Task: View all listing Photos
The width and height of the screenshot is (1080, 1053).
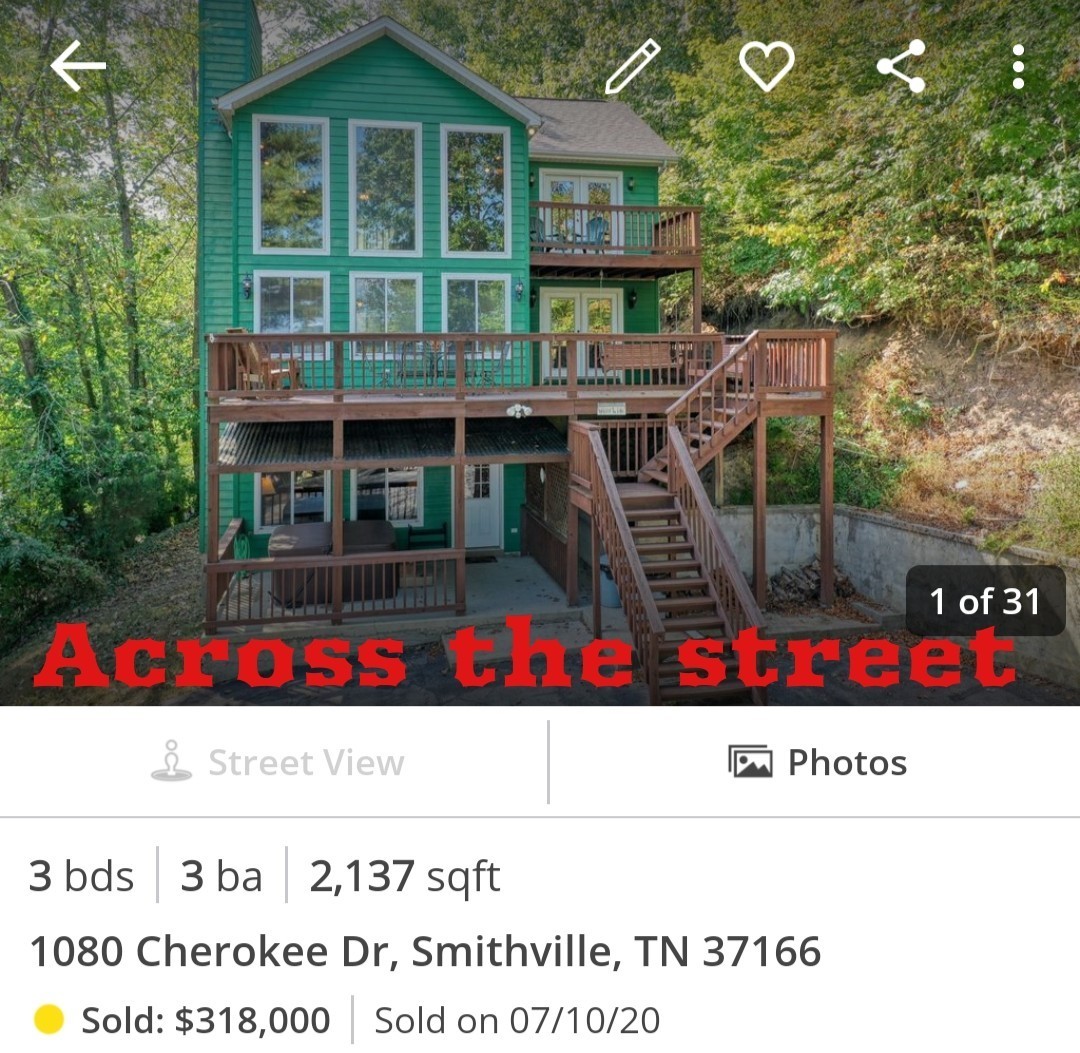Action: coord(816,763)
